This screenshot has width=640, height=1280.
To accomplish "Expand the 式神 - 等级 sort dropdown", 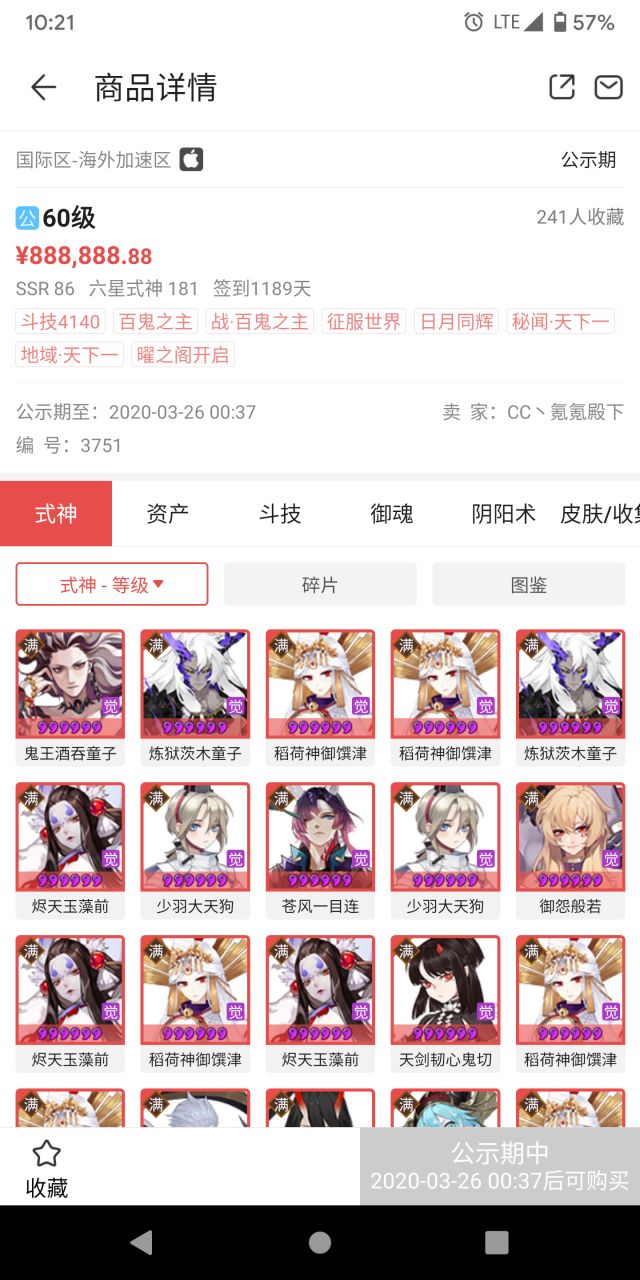I will coord(112,585).
